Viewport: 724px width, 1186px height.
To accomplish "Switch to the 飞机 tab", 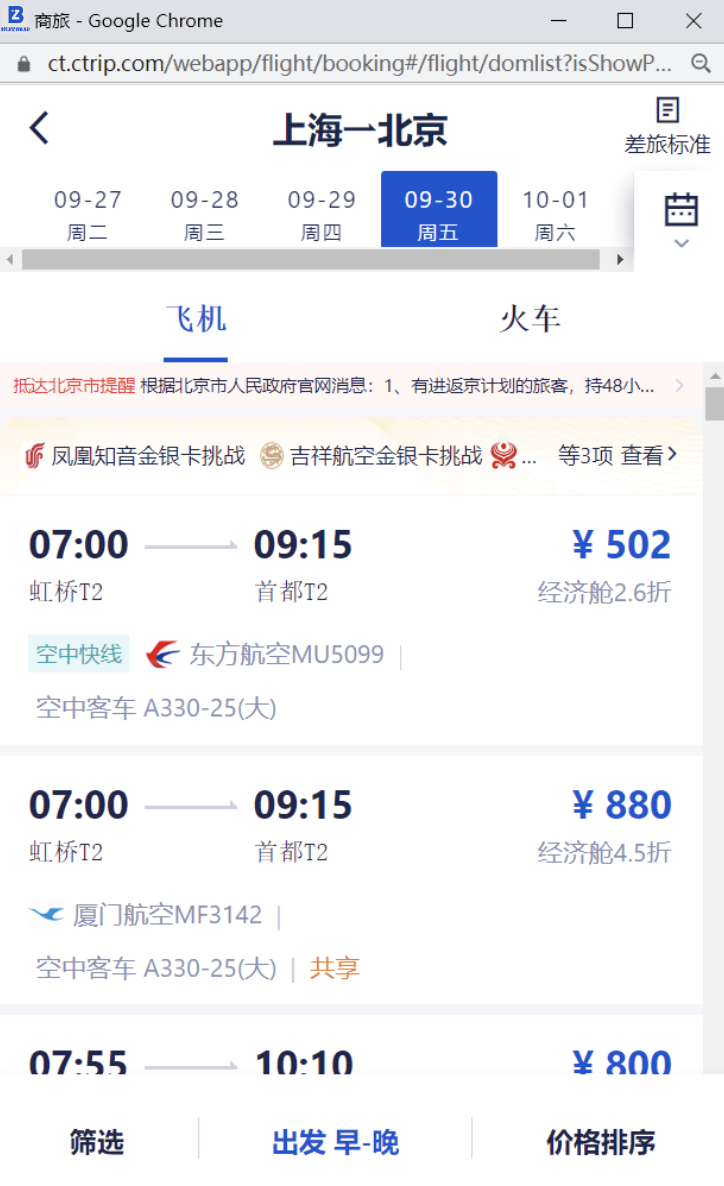I will tap(196, 320).
